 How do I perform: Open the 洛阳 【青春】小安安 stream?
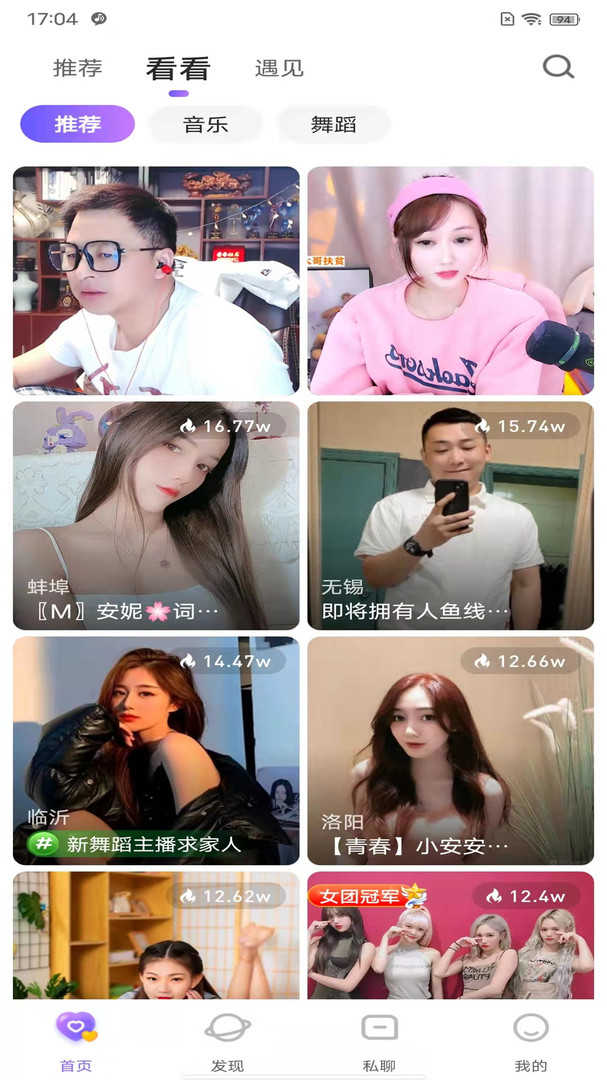pos(451,750)
